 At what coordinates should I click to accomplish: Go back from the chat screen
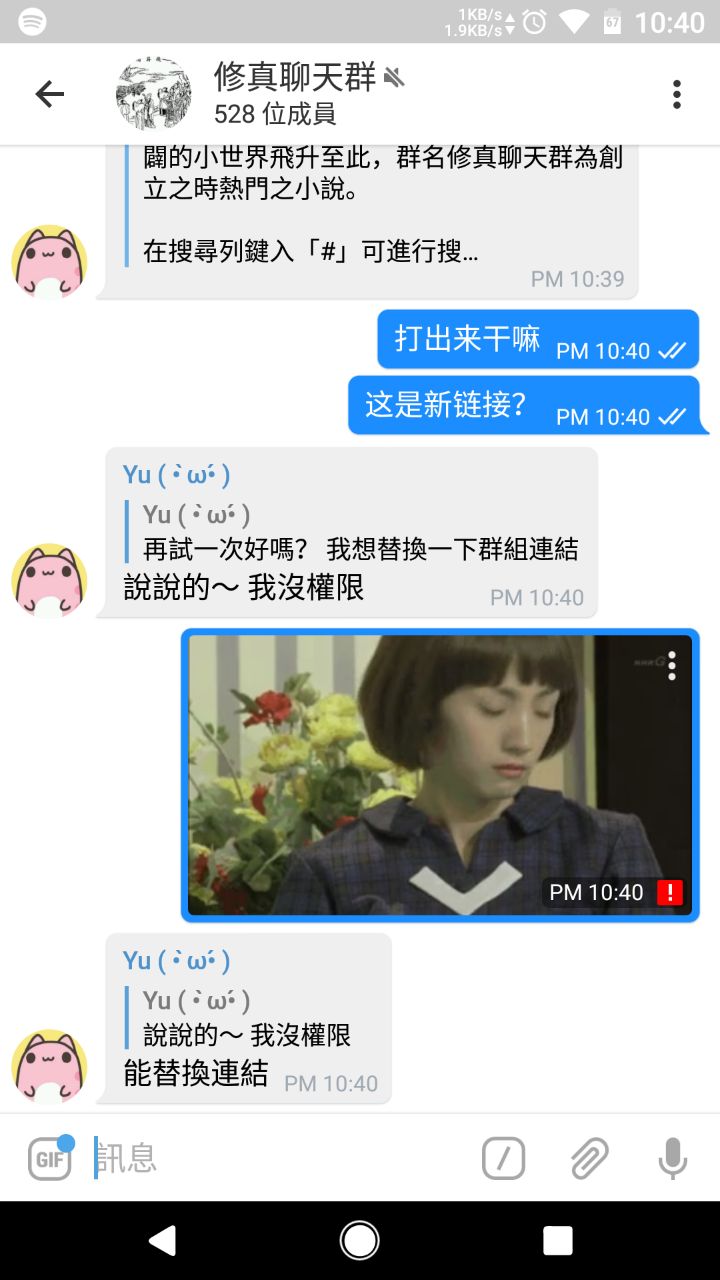[49, 94]
